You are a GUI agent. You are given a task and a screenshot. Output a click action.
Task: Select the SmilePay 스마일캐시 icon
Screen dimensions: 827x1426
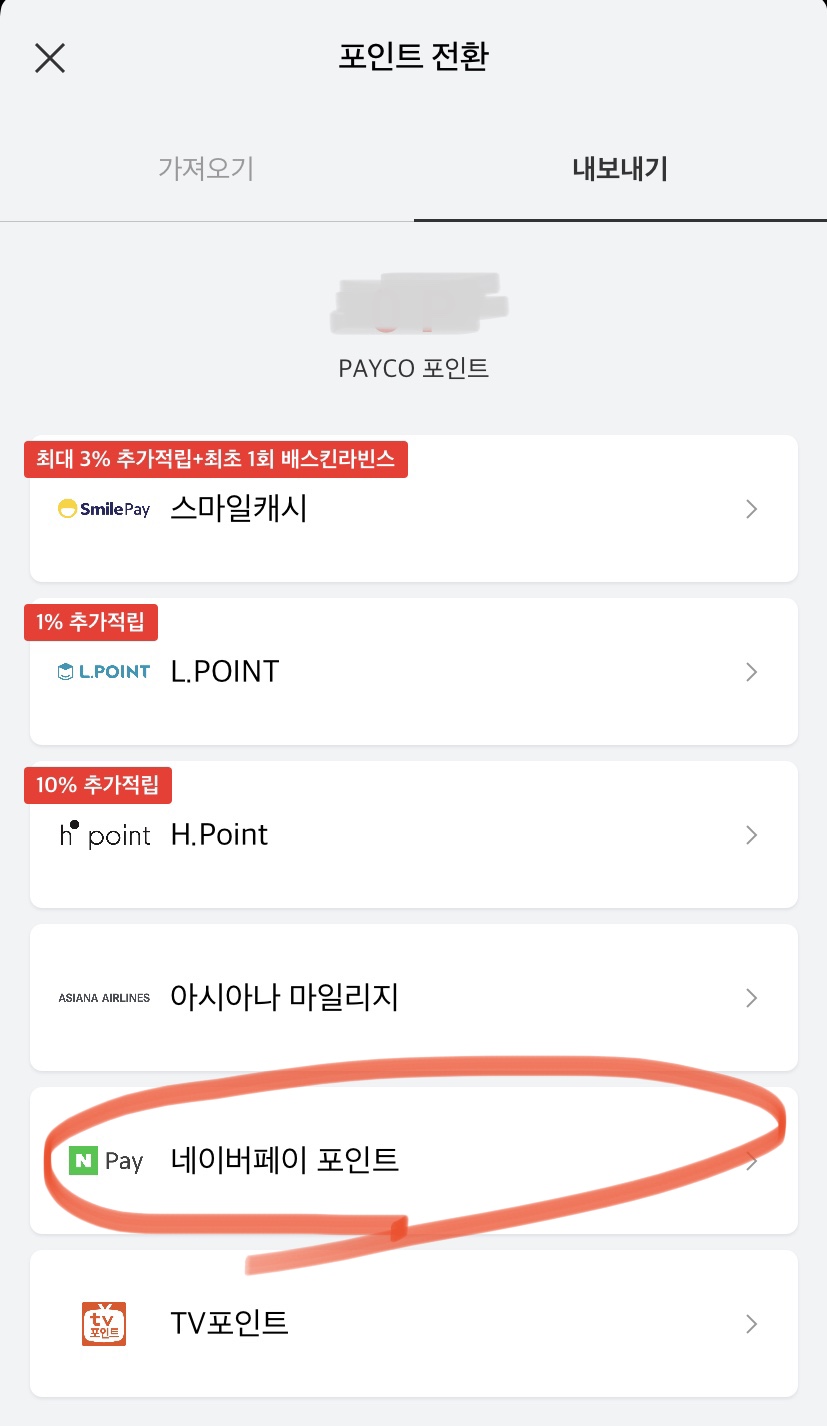pos(103,509)
